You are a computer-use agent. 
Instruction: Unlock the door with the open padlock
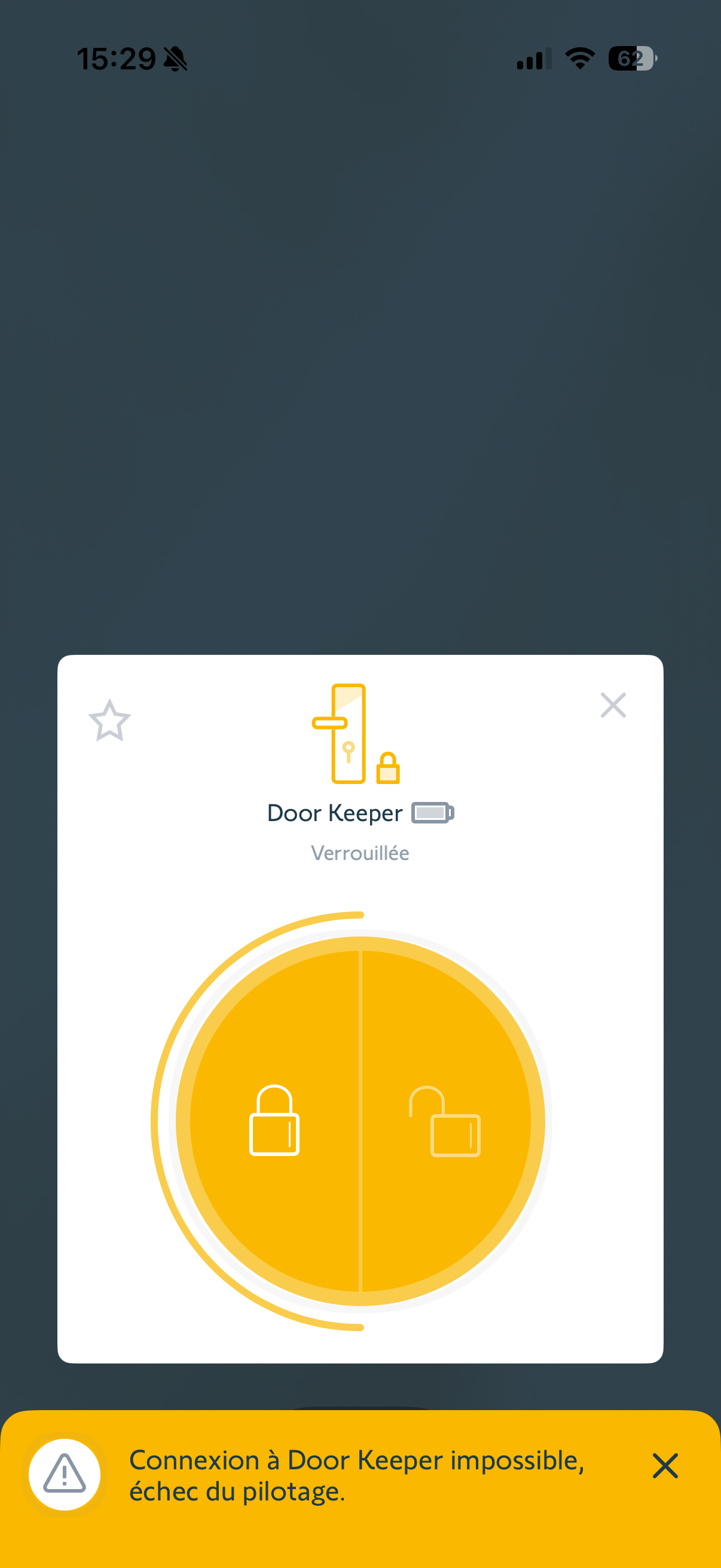pyautogui.click(x=445, y=1121)
